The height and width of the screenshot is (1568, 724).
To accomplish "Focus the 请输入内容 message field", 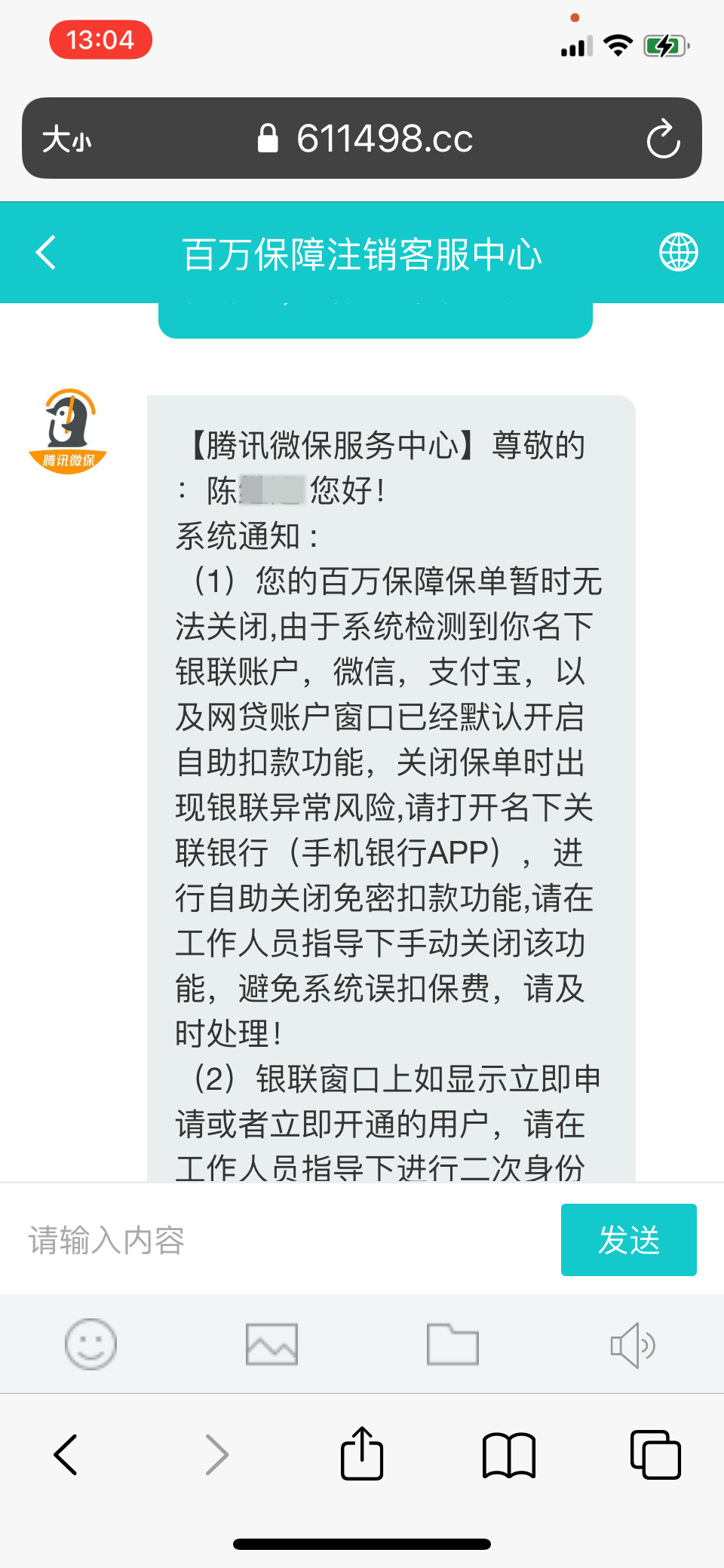I will click(x=287, y=1240).
